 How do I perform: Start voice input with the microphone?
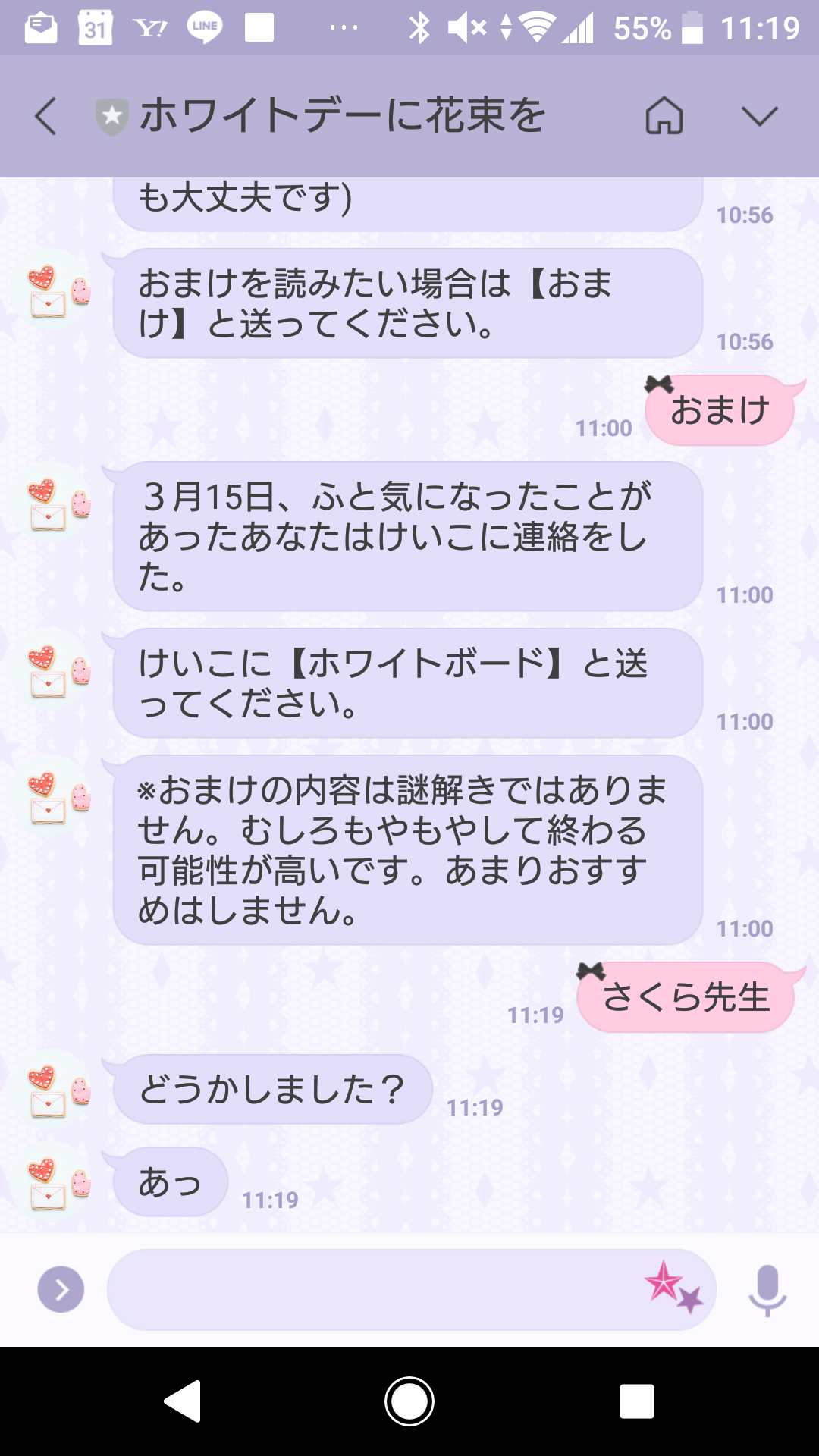pyautogui.click(x=767, y=1289)
